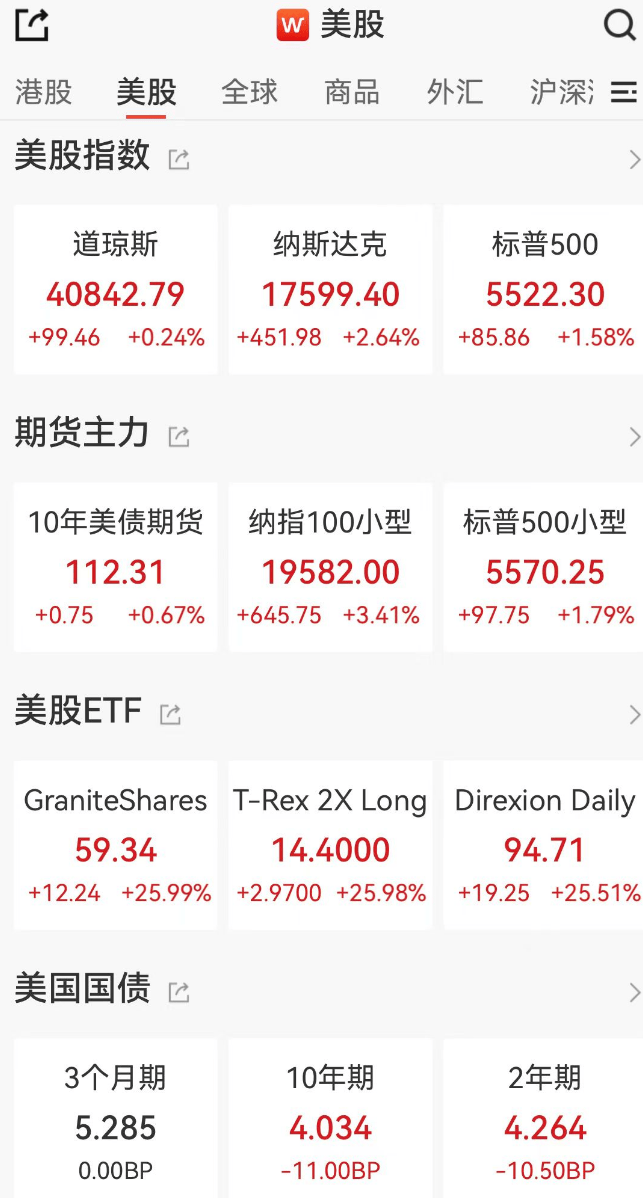The width and height of the screenshot is (643, 1198).
Task: Switch to the 港股 tab
Action: [44, 92]
